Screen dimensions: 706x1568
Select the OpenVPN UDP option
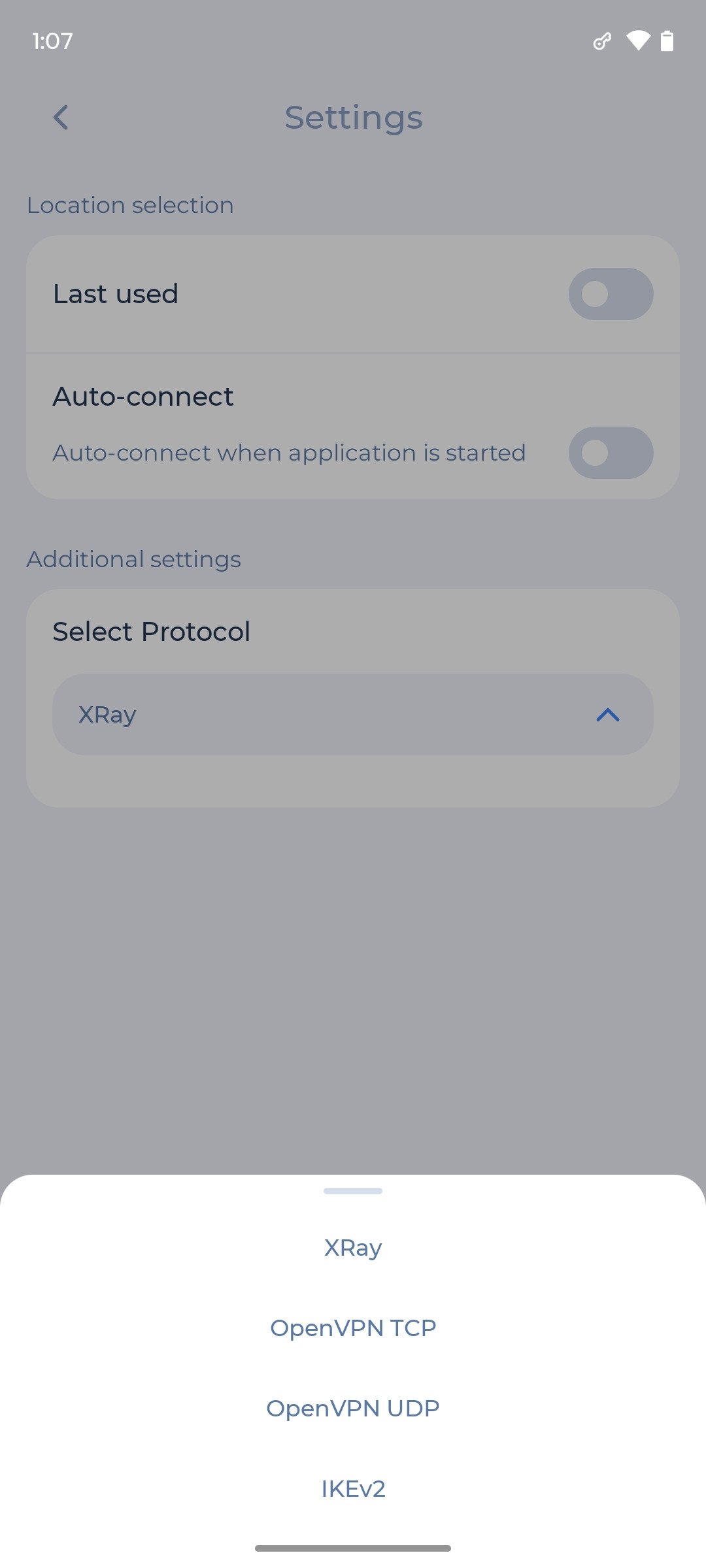(x=353, y=1408)
